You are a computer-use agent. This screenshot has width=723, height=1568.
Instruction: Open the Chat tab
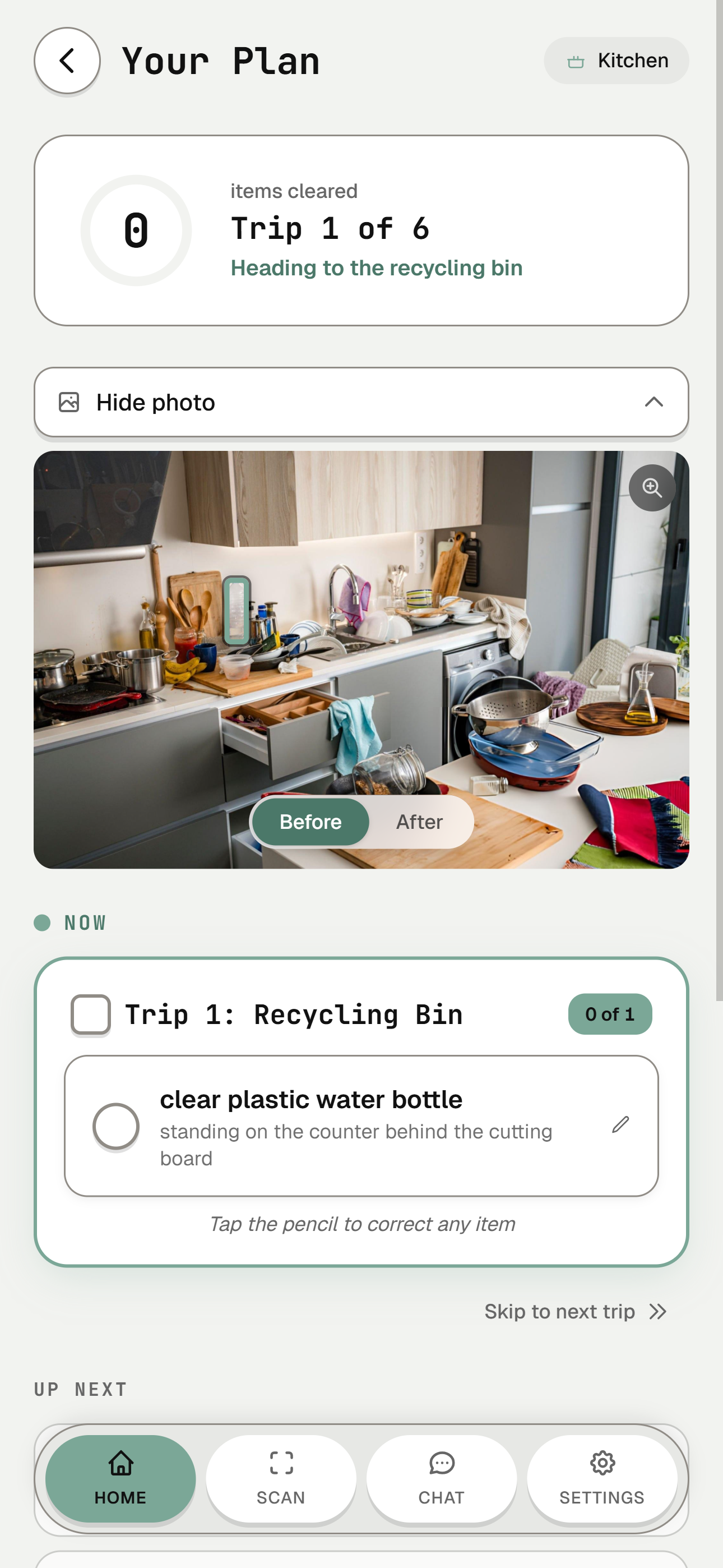pos(441,1478)
